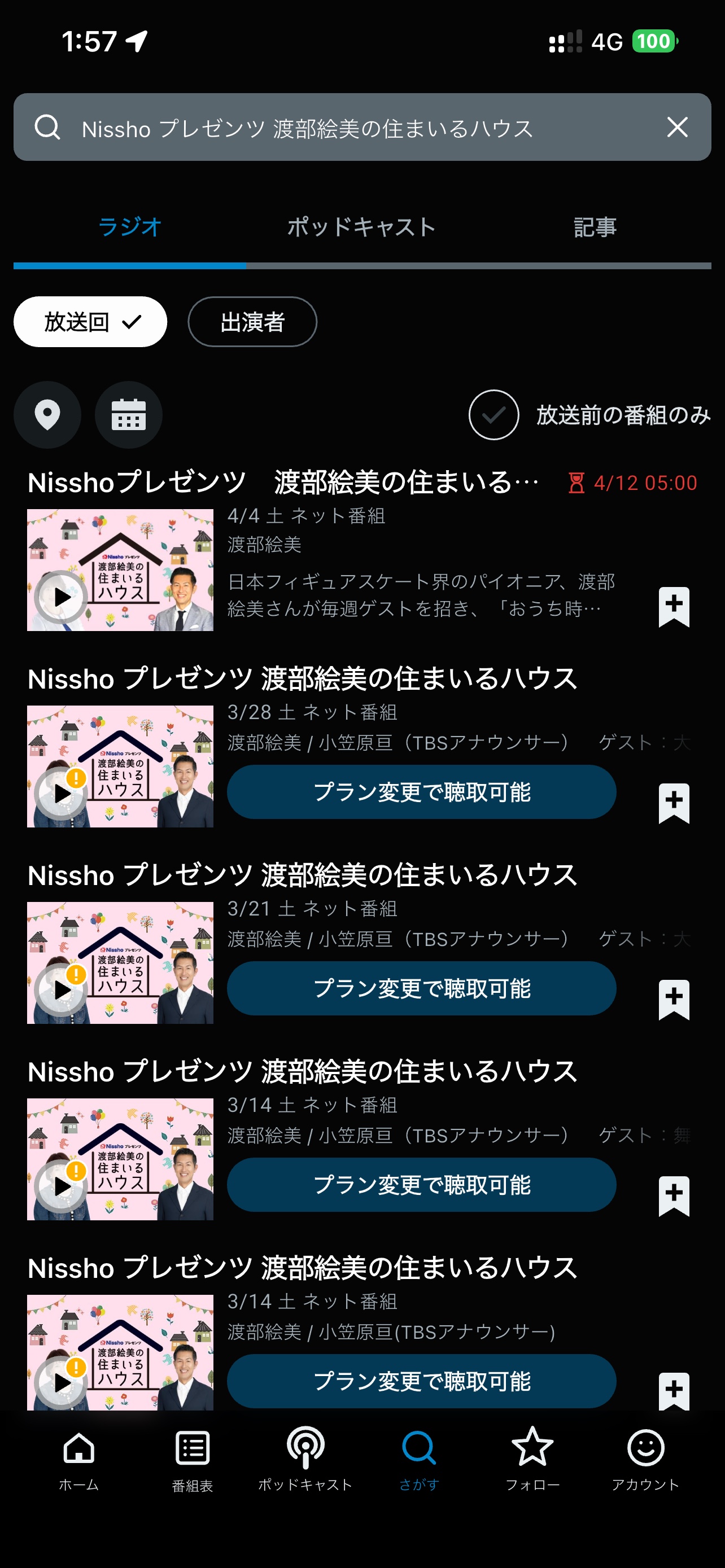Select the 出演者 filter chip
725x1568 pixels.
coord(252,322)
